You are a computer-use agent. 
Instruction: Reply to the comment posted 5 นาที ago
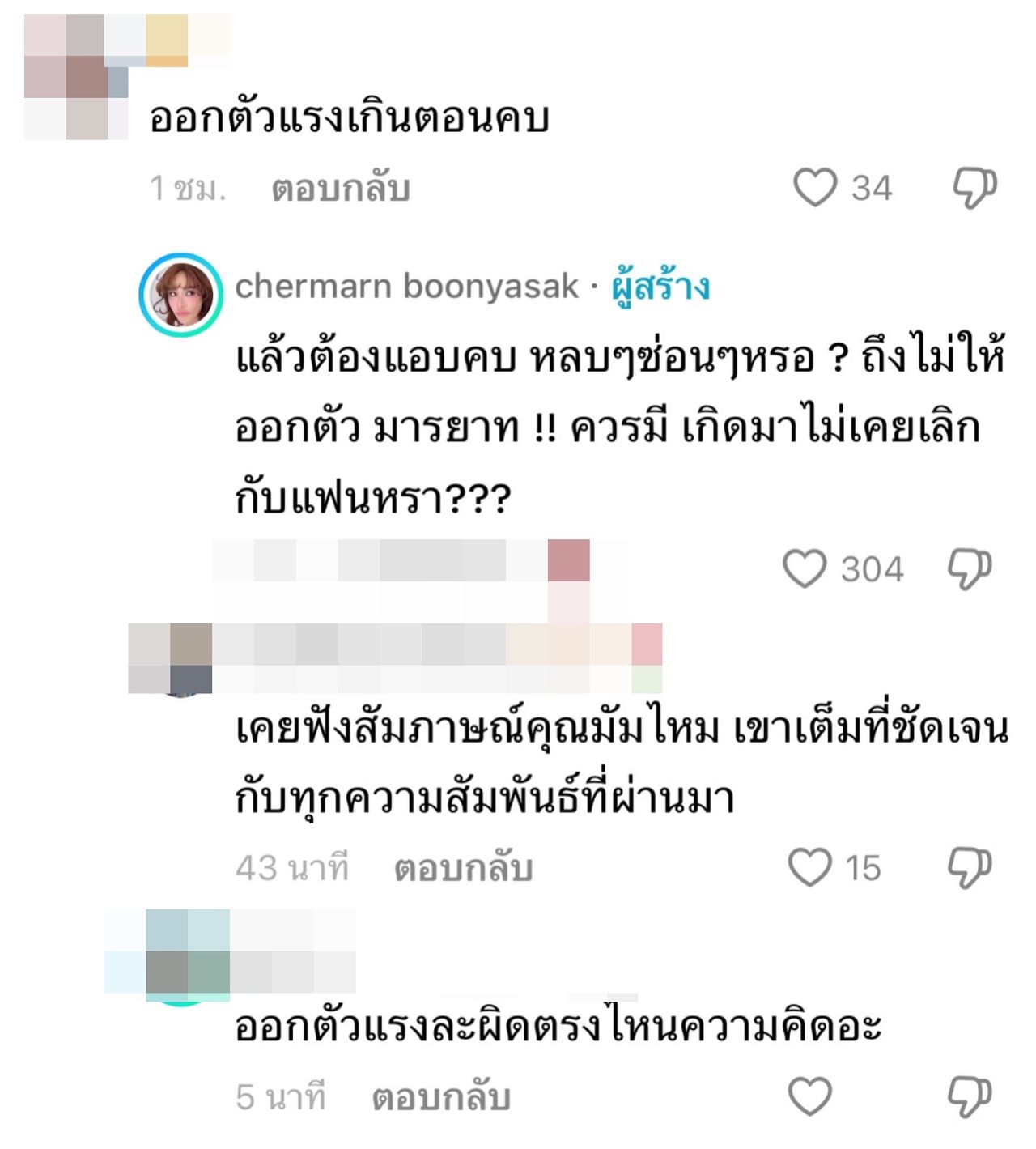click(x=441, y=1098)
